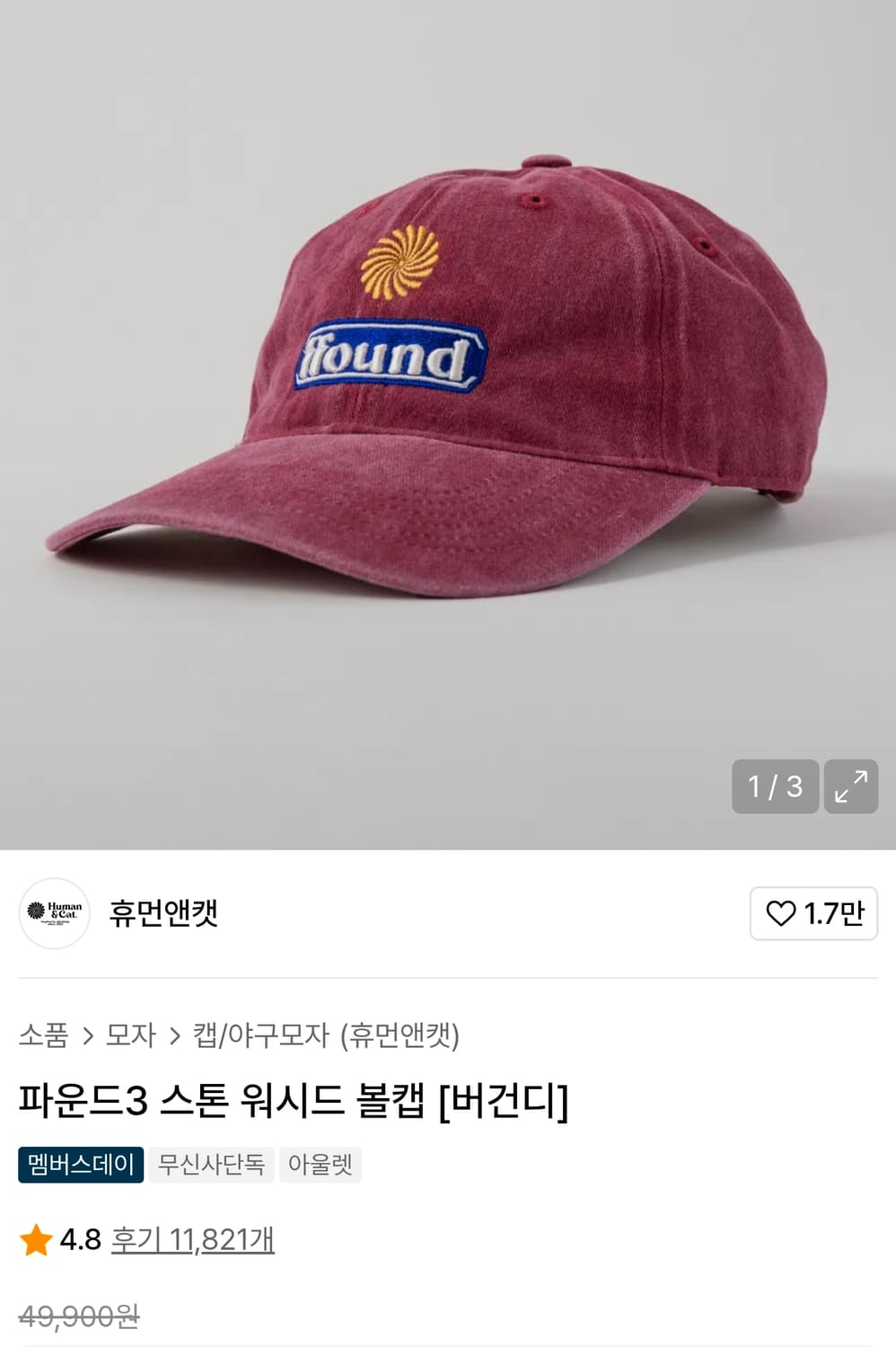Viewport: 896px width, 1347px height.
Task: Tap the fullscreen expand icon on product image
Action: point(851,788)
